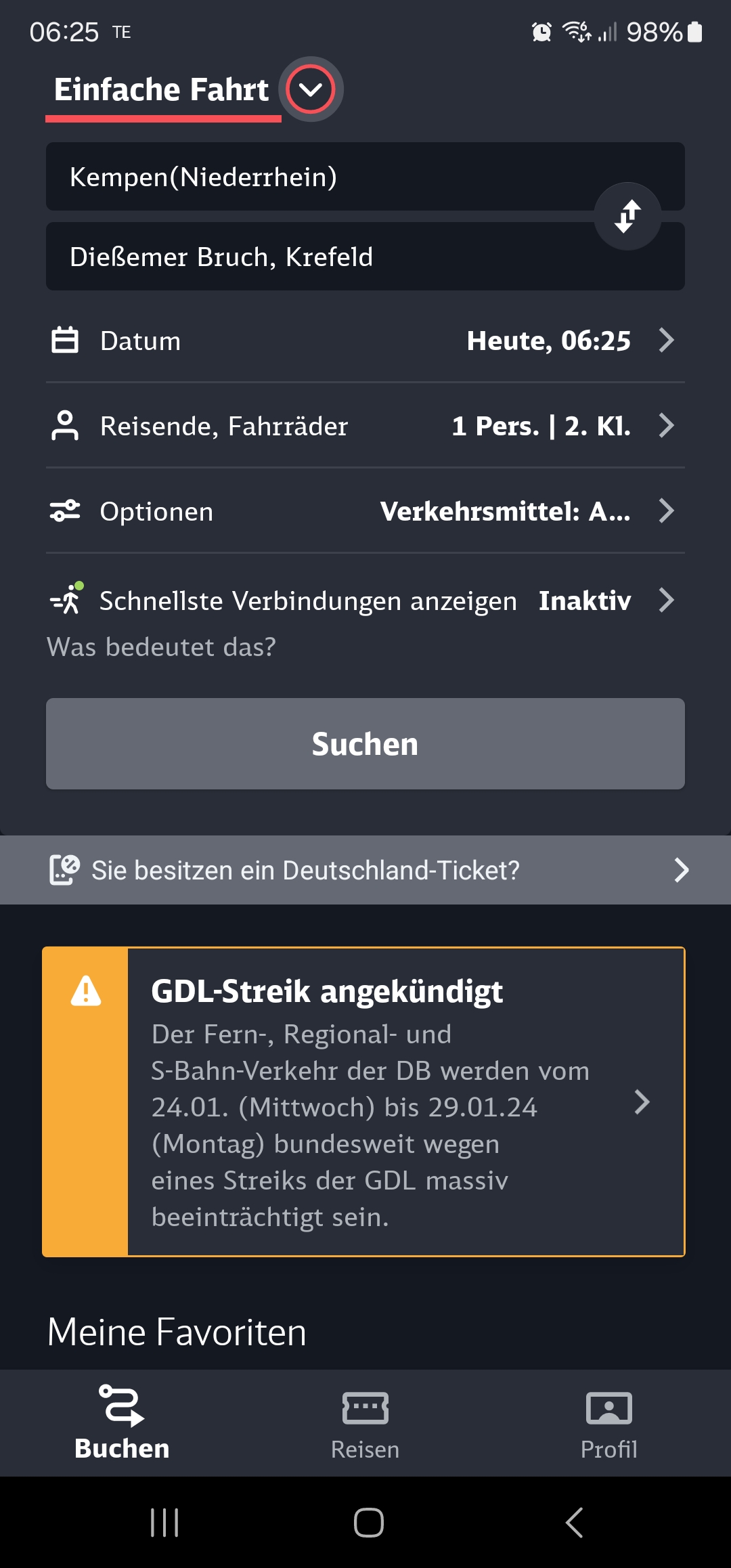
Task: Open the Reisende, Fahrräder passenger settings
Action: tap(365, 426)
